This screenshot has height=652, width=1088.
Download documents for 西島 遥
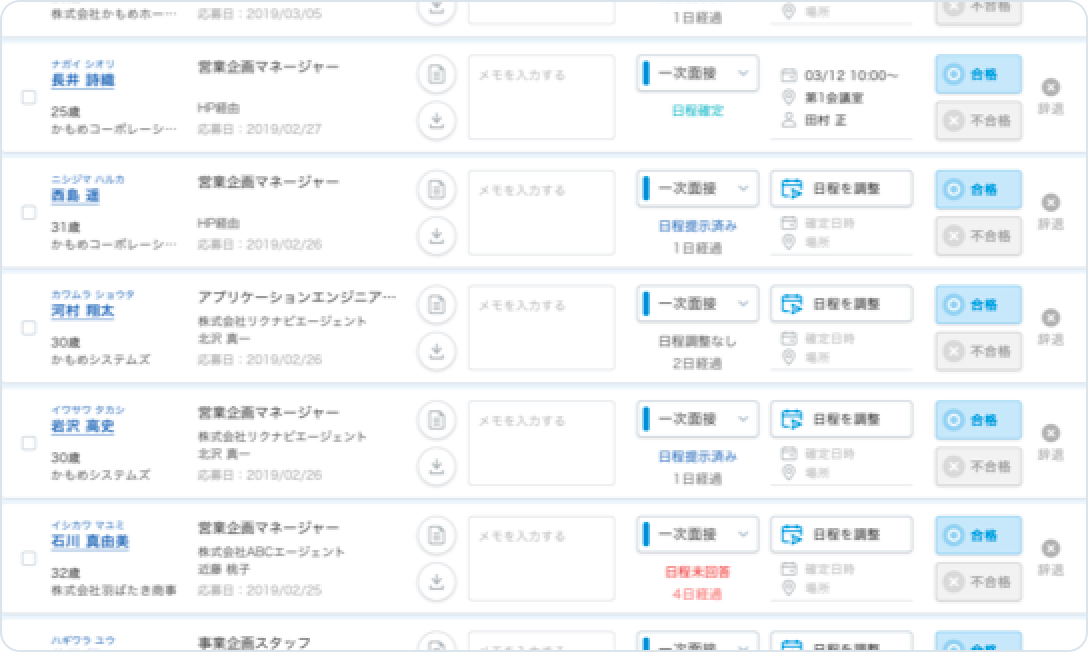click(436, 235)
